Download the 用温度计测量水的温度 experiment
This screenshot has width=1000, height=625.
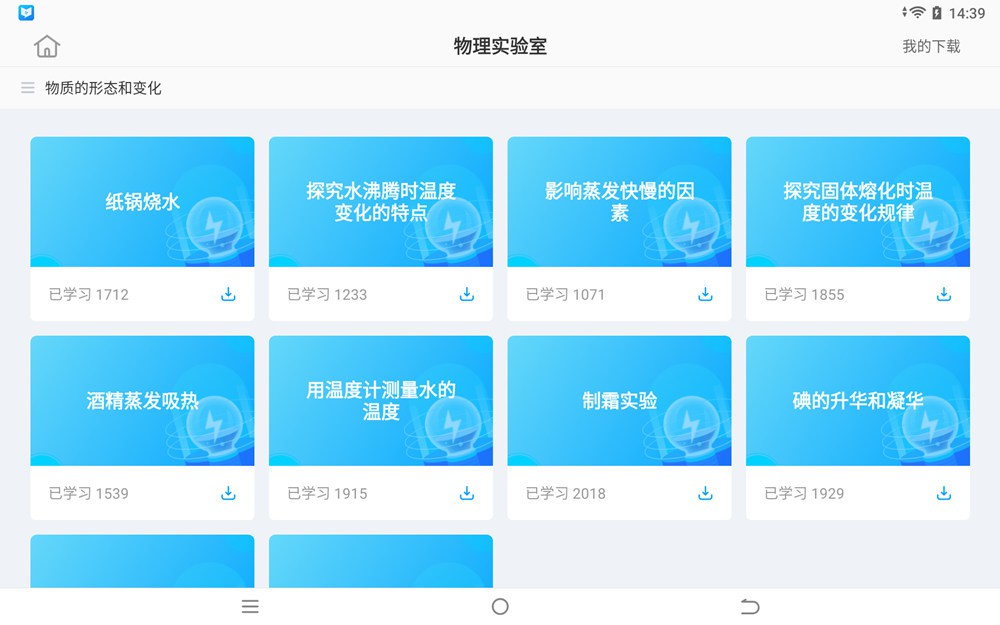tap(467, 493)
